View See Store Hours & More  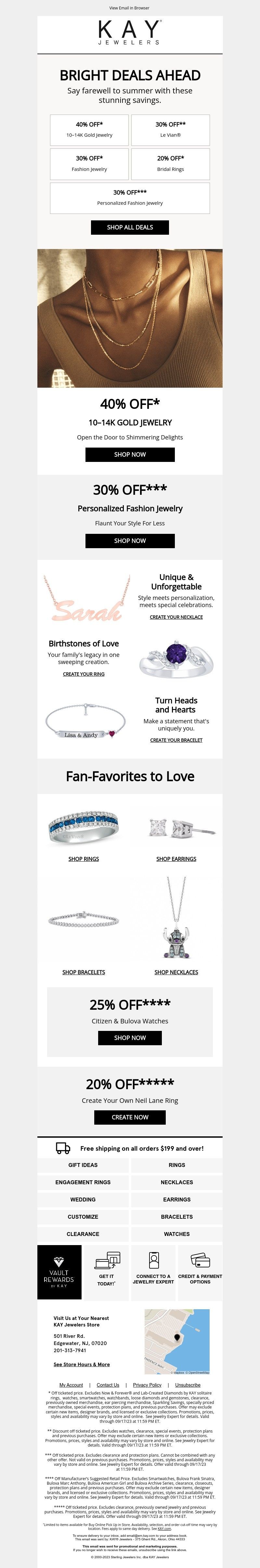point(81,1364)
